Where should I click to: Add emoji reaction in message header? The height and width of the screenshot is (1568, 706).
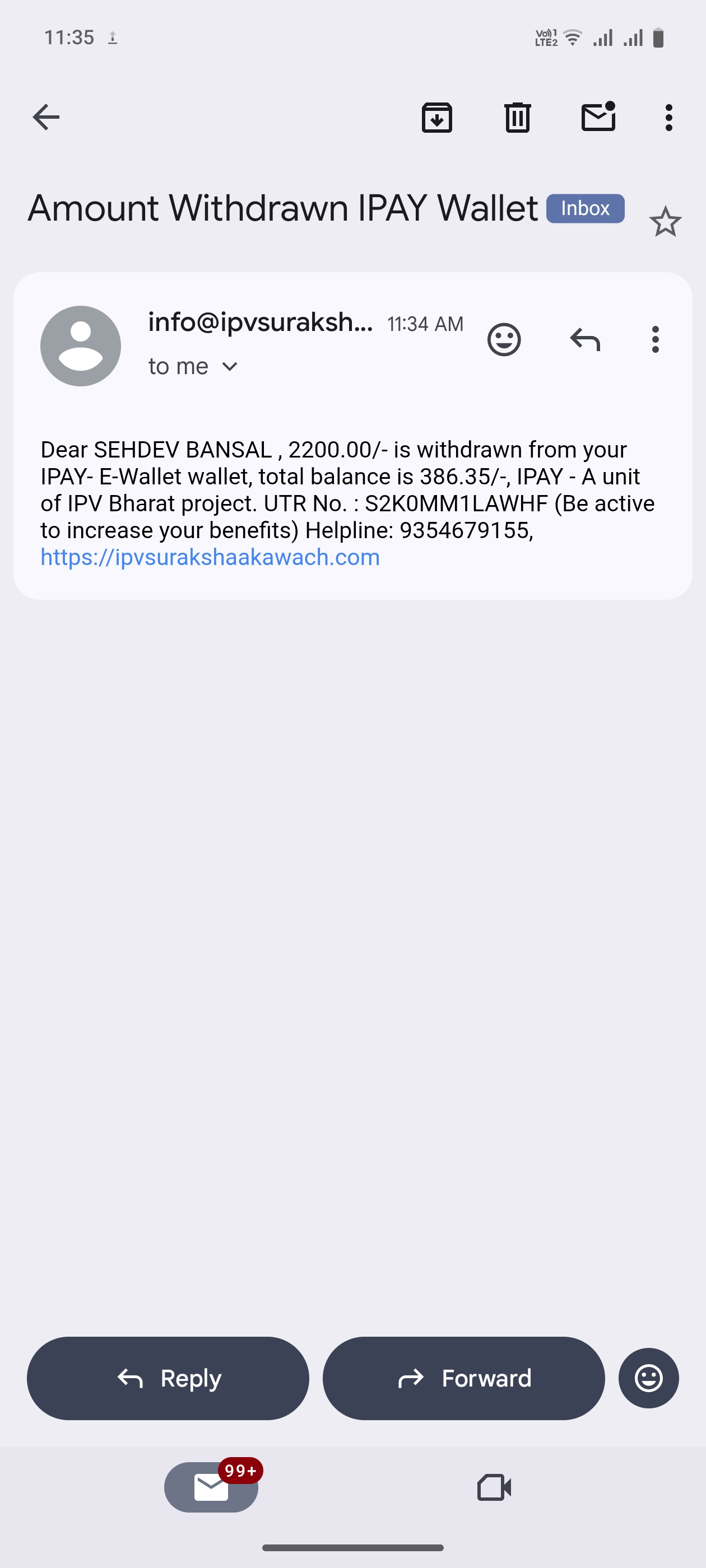(504, 340)
